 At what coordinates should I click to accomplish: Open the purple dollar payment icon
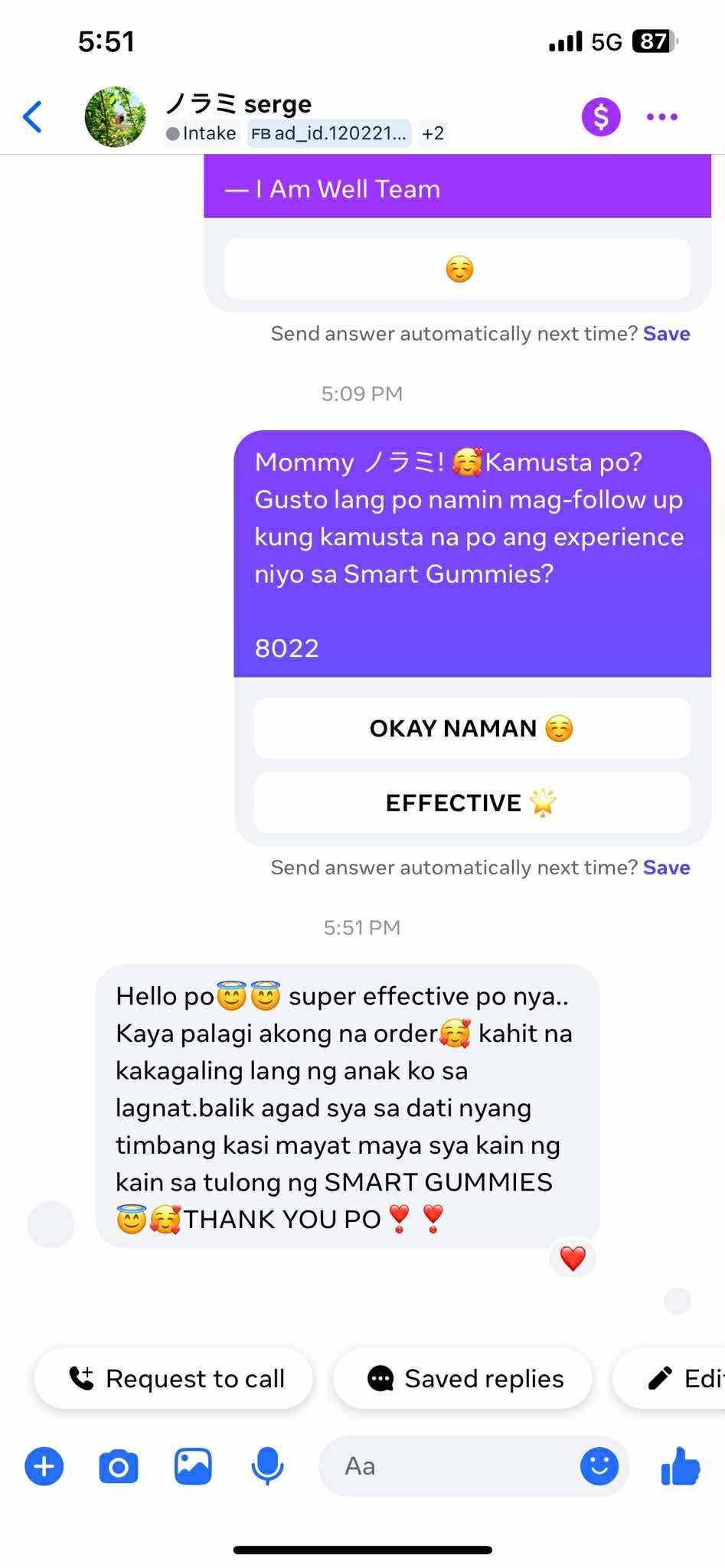coord(601,117)
